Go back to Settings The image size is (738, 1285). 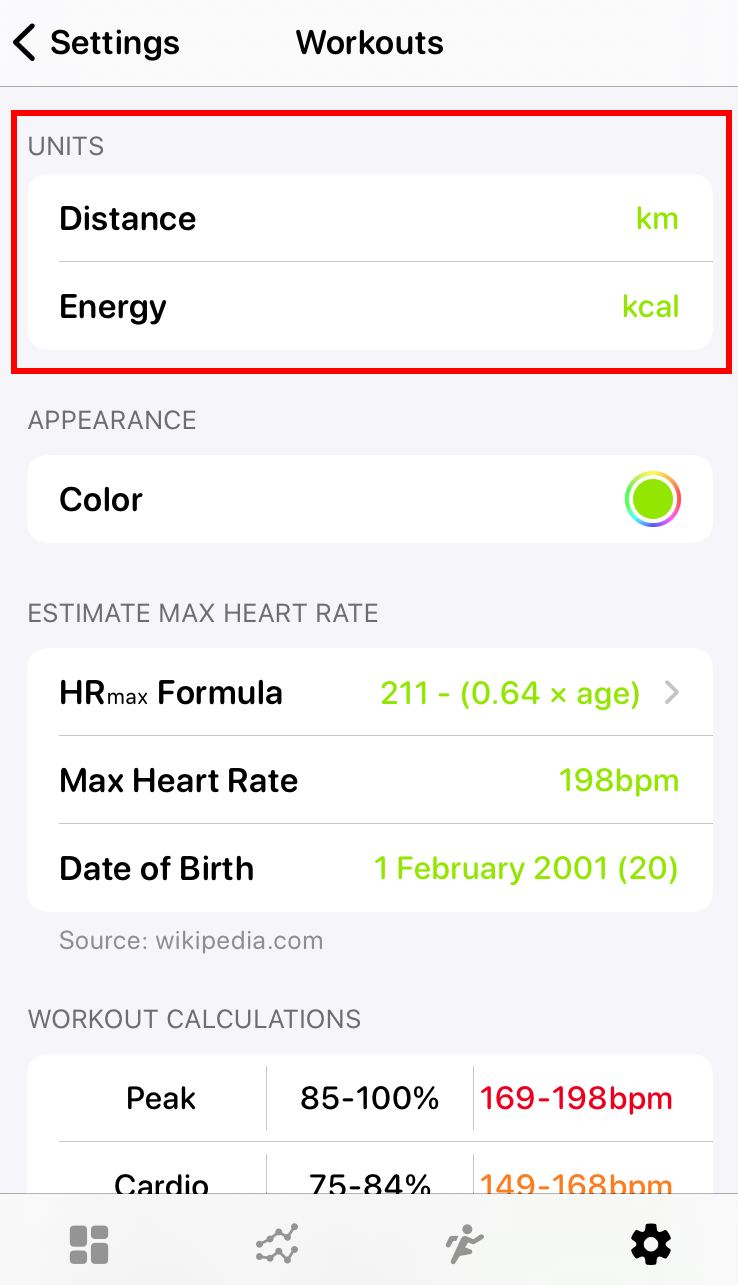[97, 43]
